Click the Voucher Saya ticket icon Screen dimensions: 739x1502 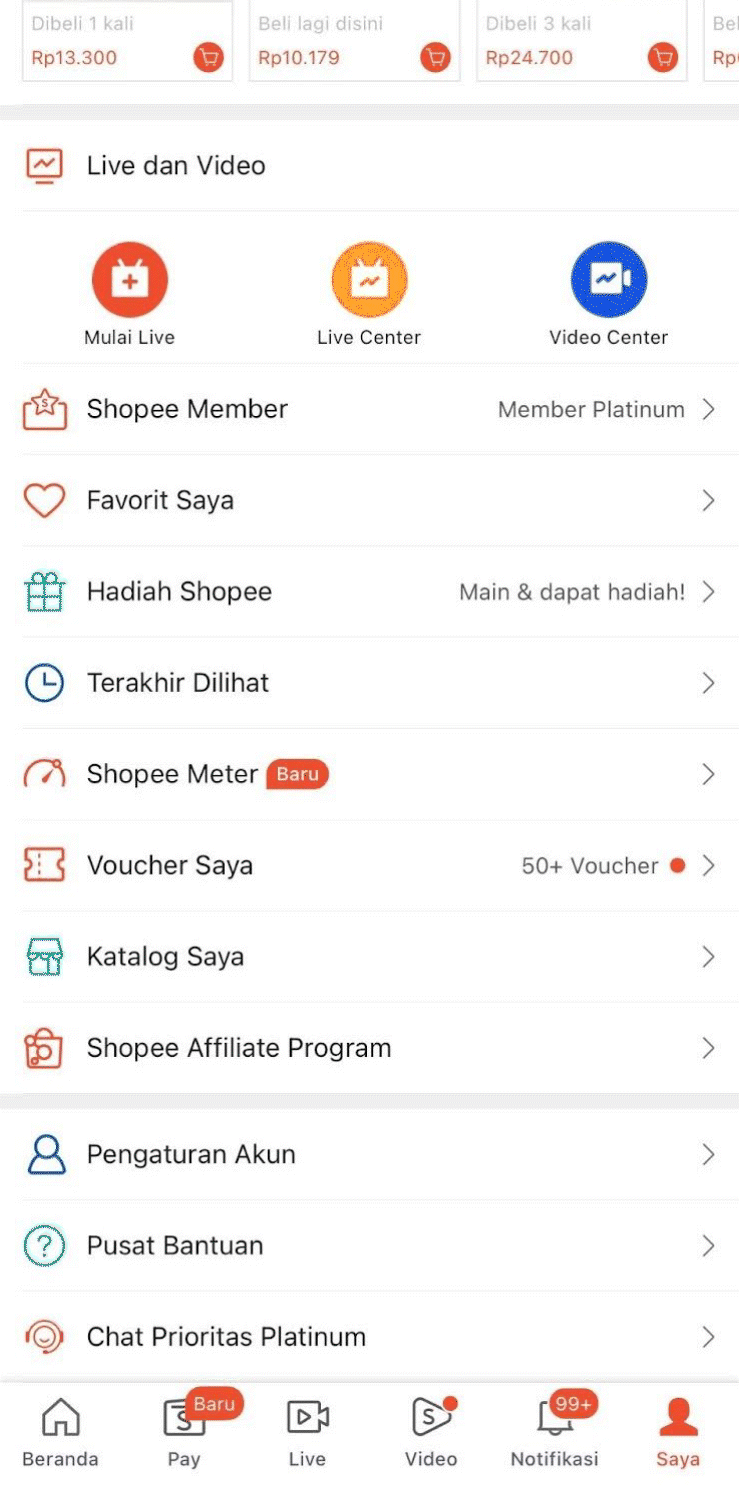click(x=43, y=865)
